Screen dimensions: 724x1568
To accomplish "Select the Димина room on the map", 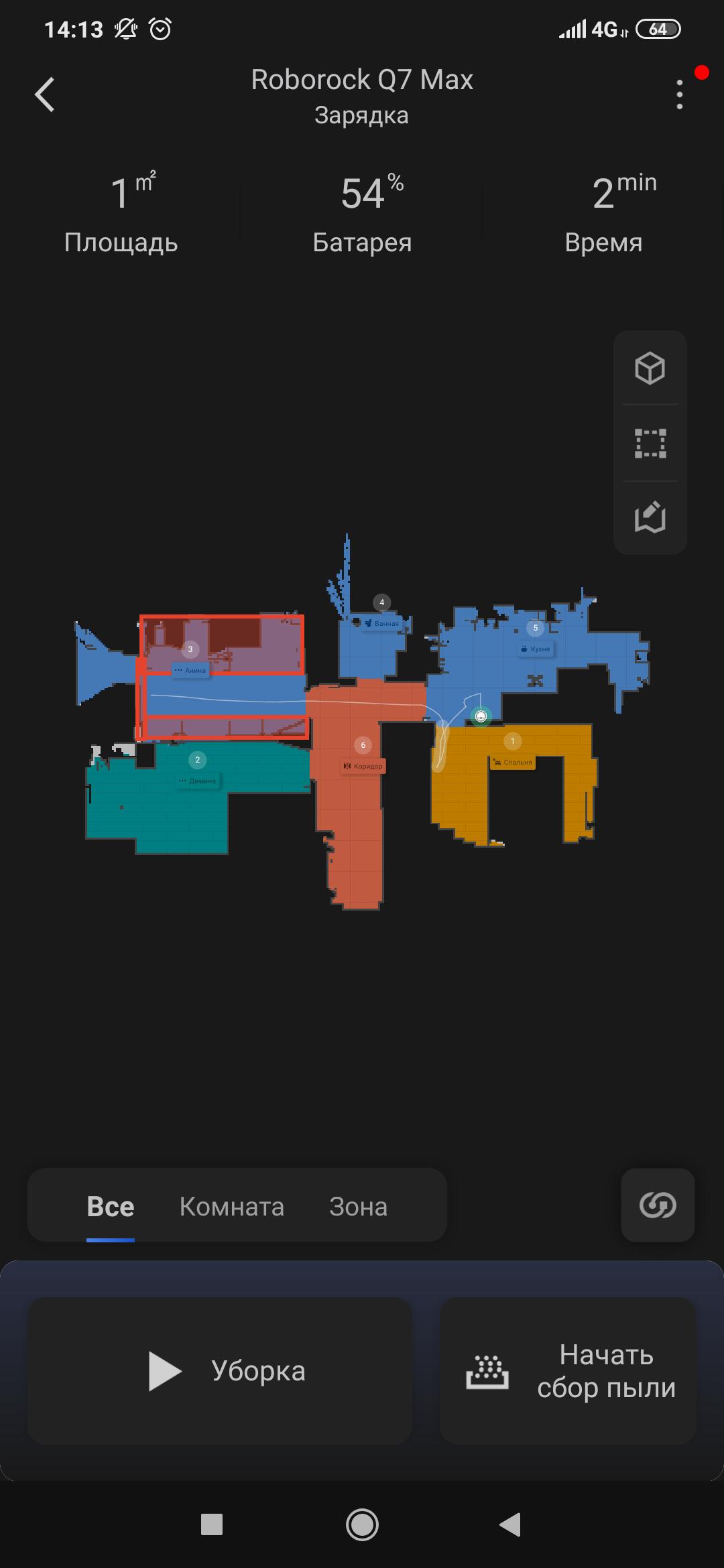I will [x=197, y=780].
